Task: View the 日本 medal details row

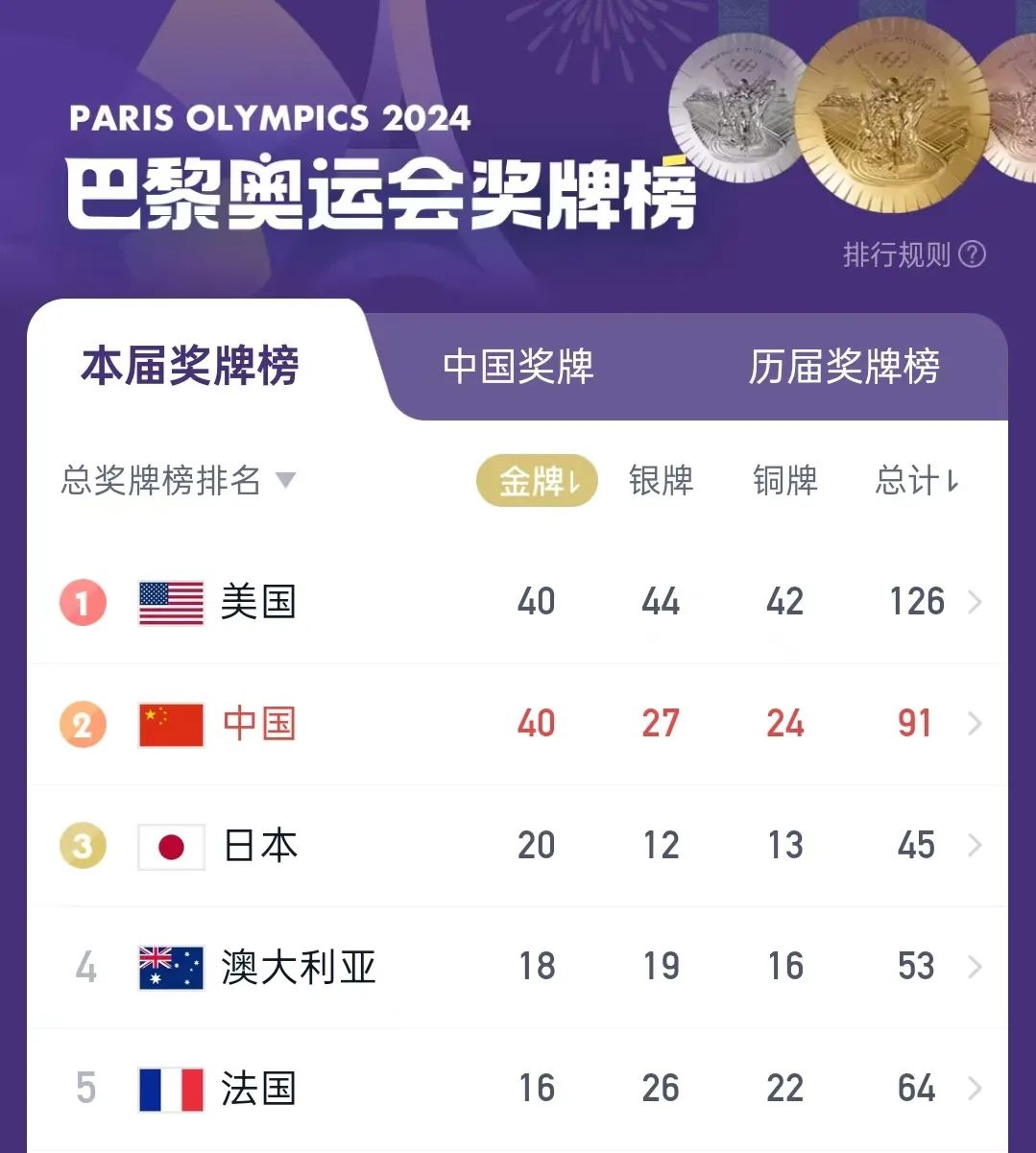Action: pos(518,846)
